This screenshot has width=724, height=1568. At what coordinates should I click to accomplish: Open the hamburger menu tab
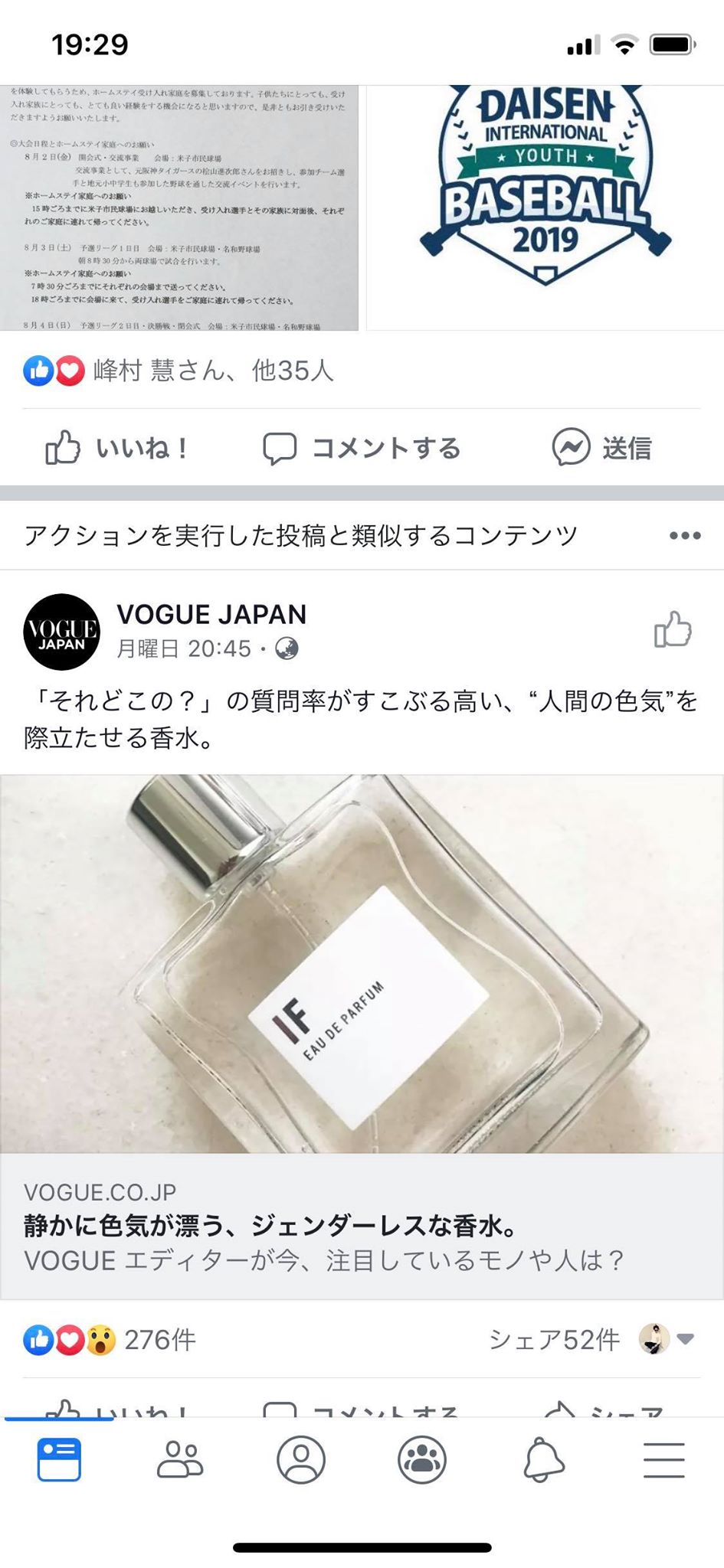pyautogui.click(x=663, y=1459)
